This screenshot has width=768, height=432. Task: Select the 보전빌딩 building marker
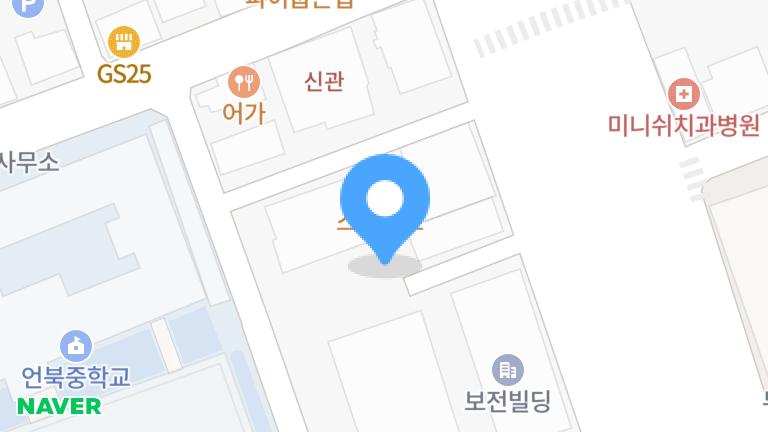(508, 369)
